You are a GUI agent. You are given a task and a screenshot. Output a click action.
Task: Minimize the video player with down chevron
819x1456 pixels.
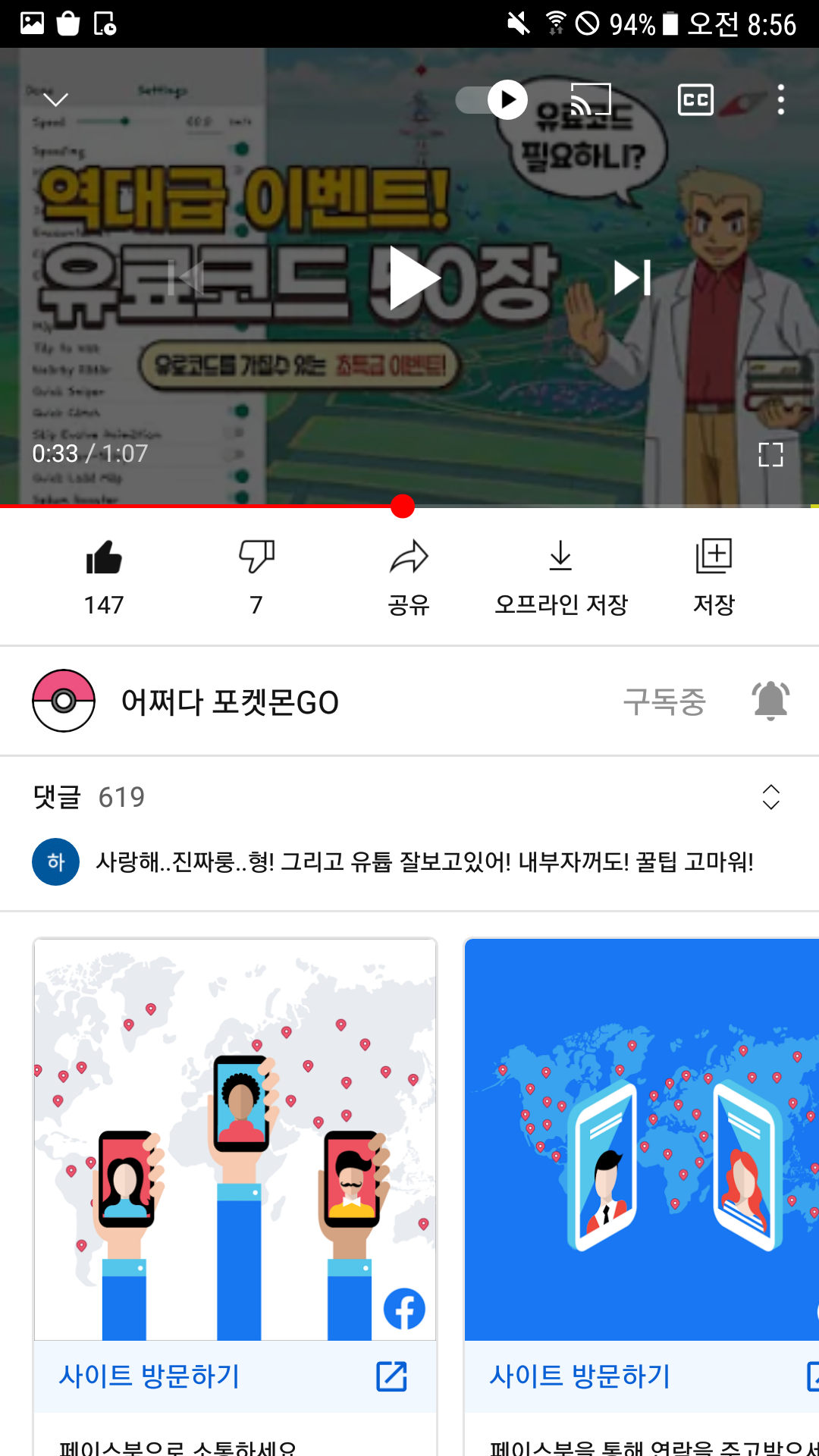(x=56, y=99)
